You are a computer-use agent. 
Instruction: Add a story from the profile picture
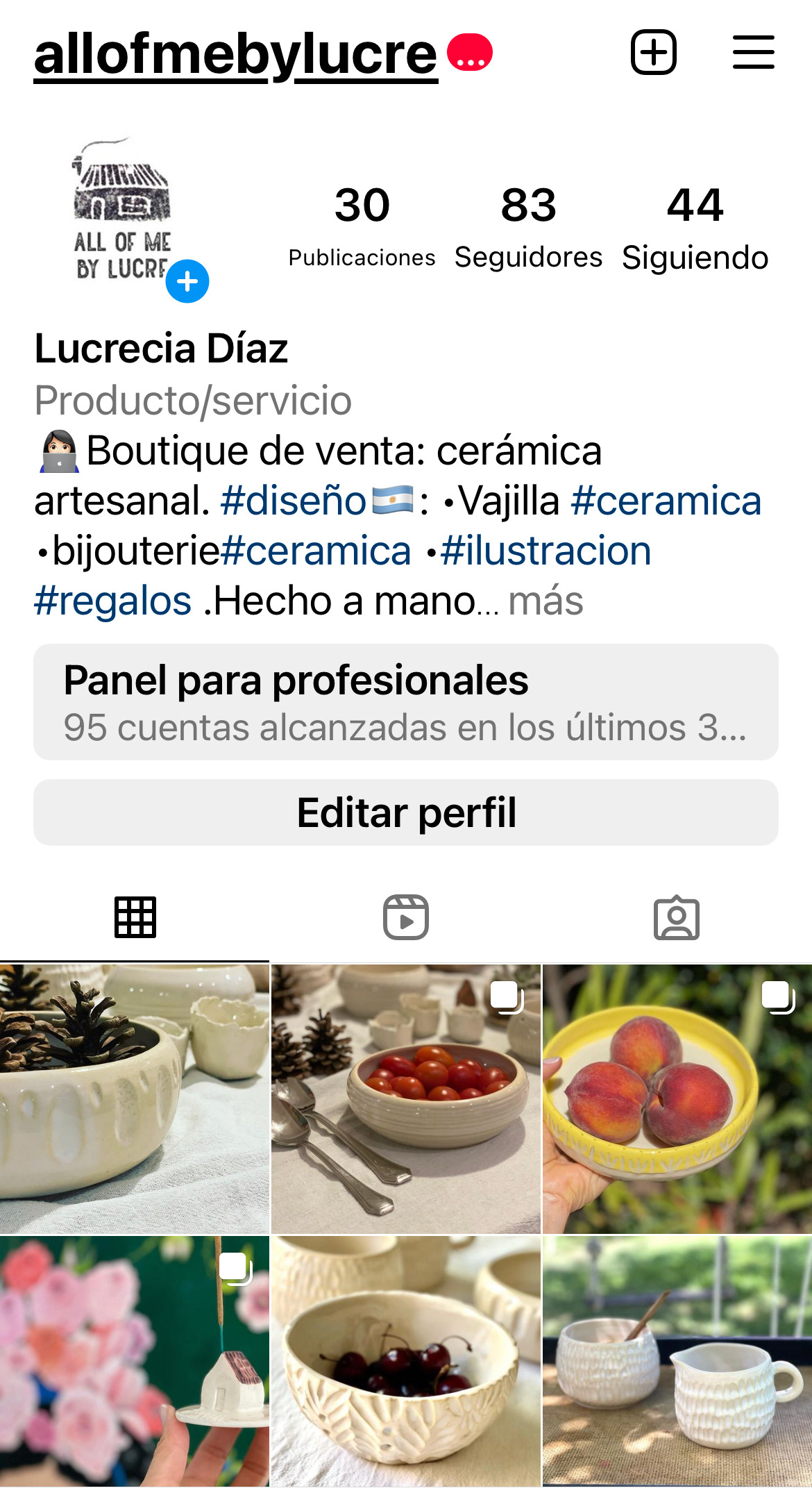click(187, 281)
